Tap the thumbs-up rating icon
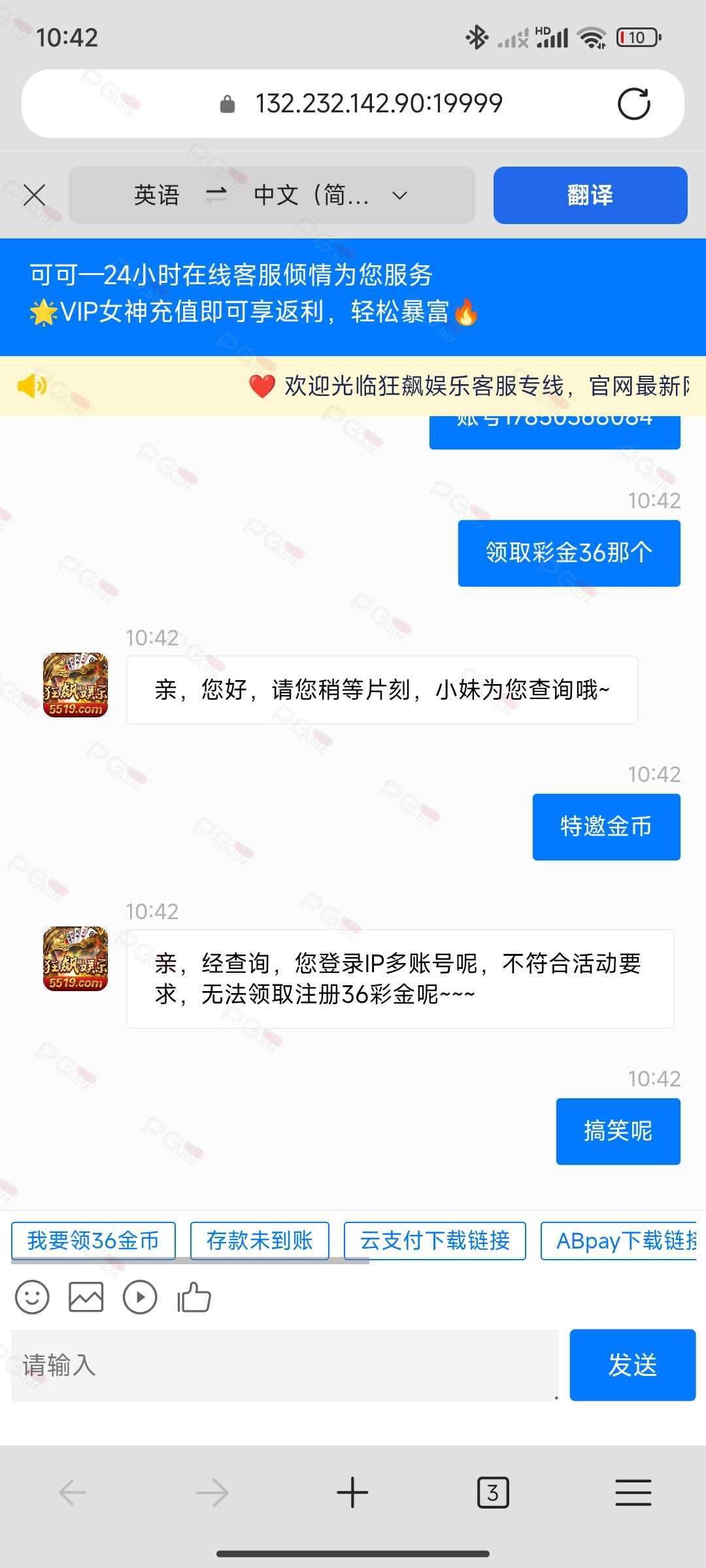This screenshot has width=706, height=1568. pyautogui.click(x=194, y=1297)
